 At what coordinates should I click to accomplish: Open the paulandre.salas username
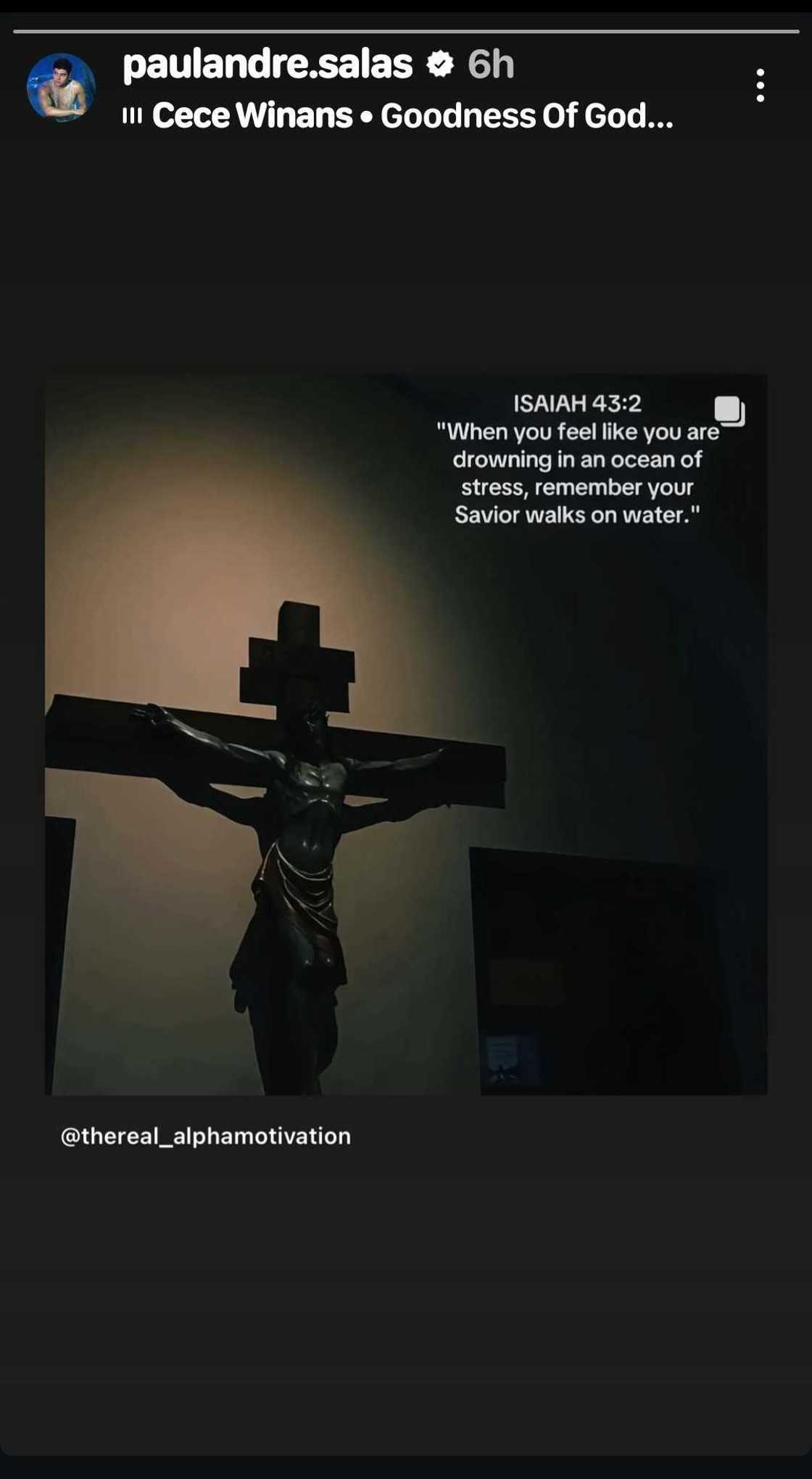268,65
